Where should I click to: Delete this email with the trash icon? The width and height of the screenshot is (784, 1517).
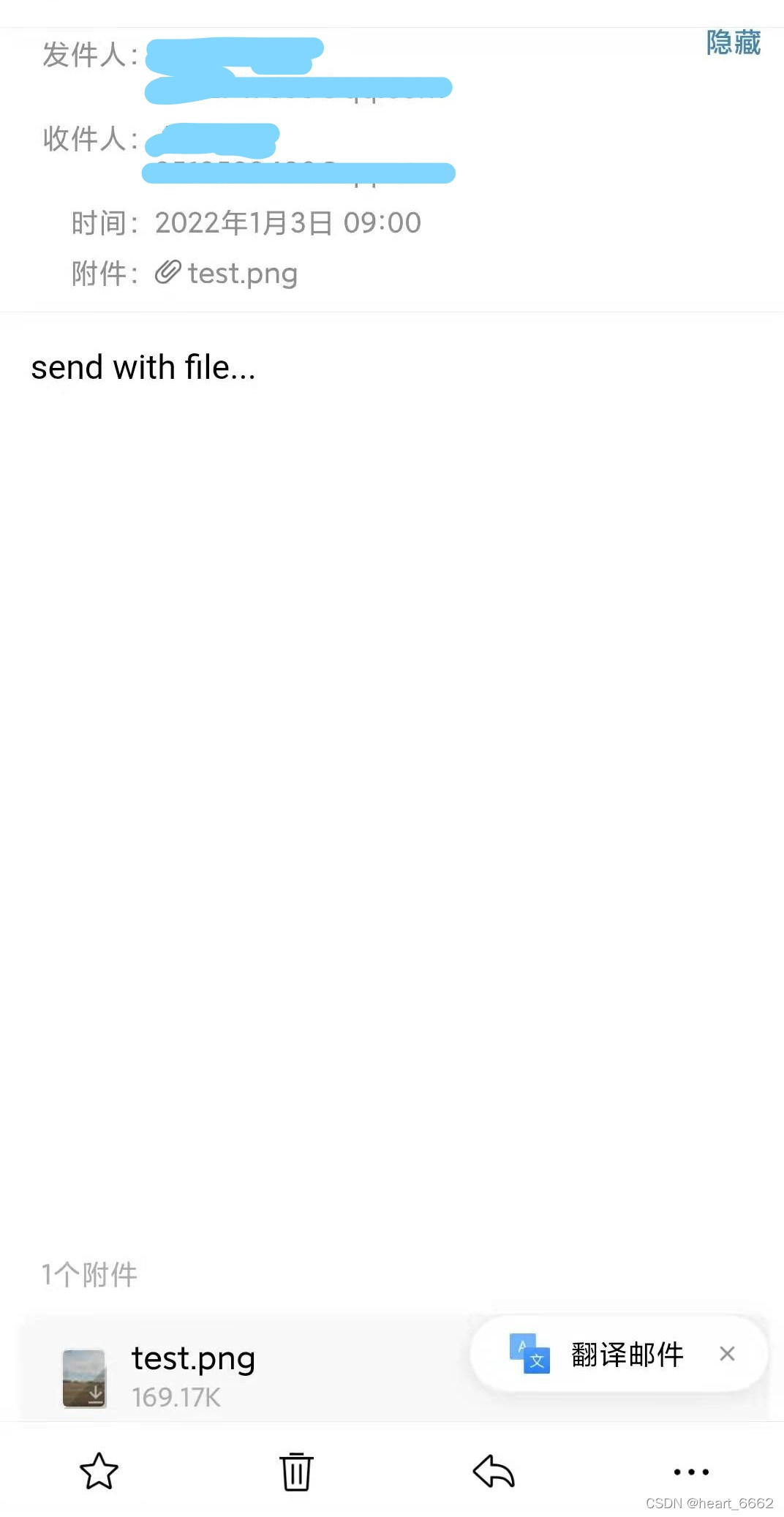point(296,1471)
